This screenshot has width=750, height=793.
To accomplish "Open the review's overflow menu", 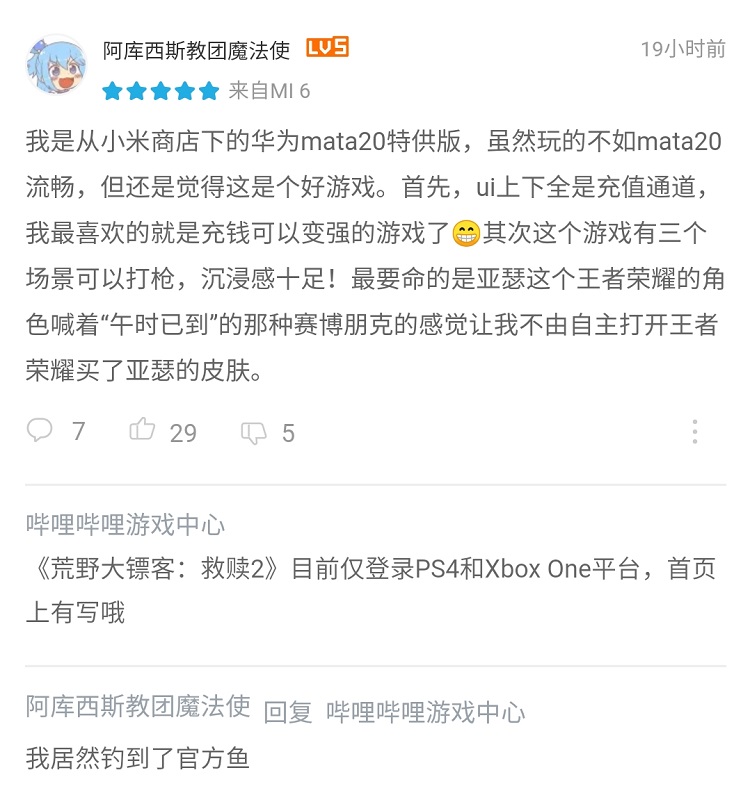I will (695, 432).
